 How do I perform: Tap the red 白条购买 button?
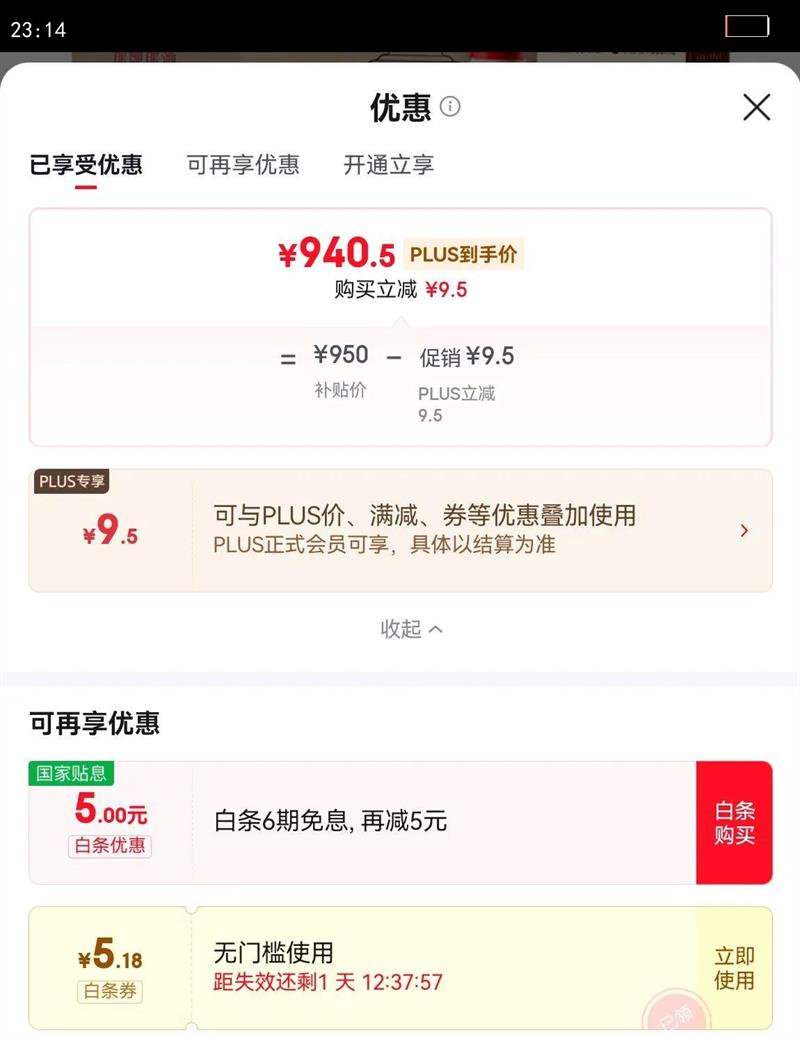[734, 822]
